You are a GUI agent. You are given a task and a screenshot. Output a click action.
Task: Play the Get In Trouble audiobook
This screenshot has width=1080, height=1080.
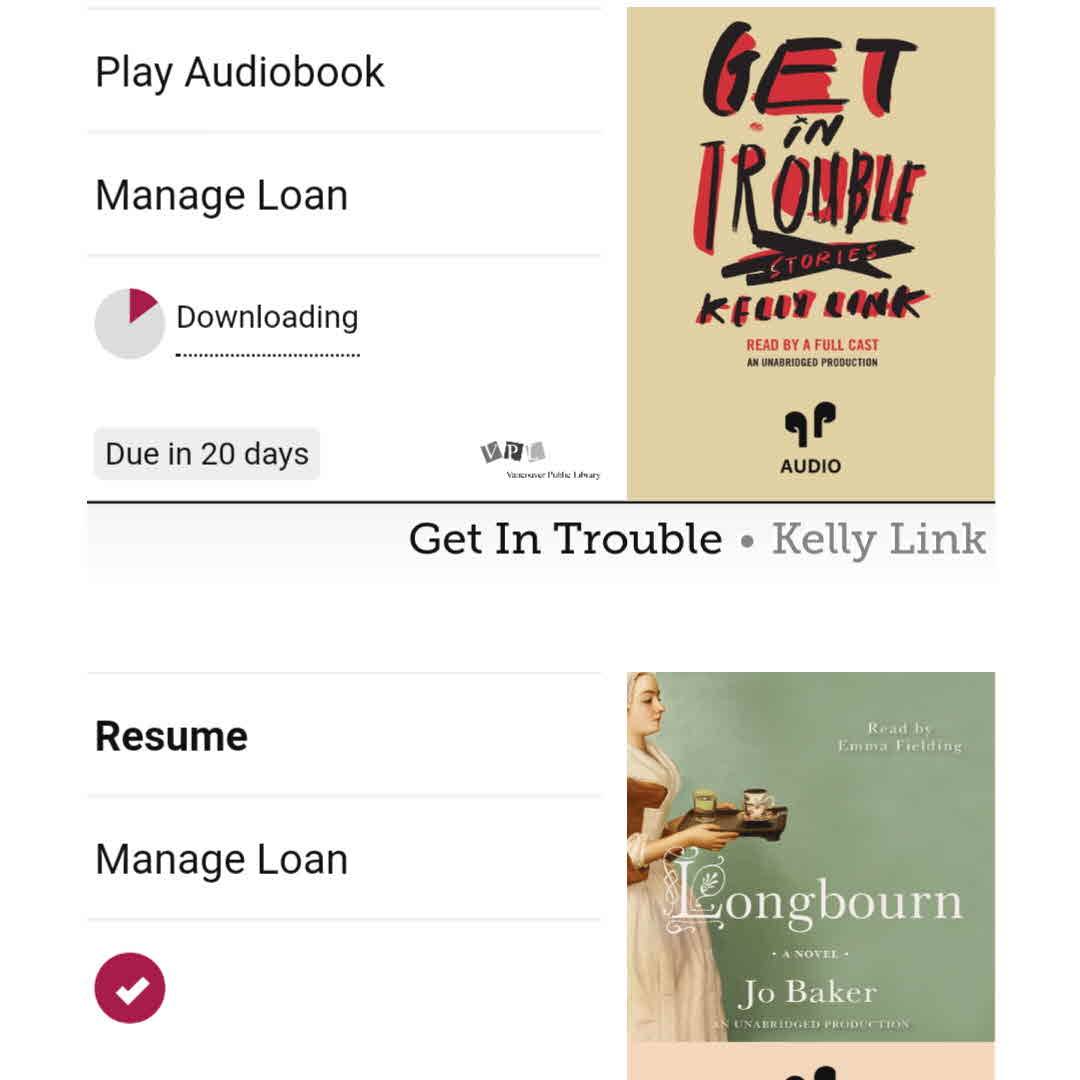tap(240, 72)
